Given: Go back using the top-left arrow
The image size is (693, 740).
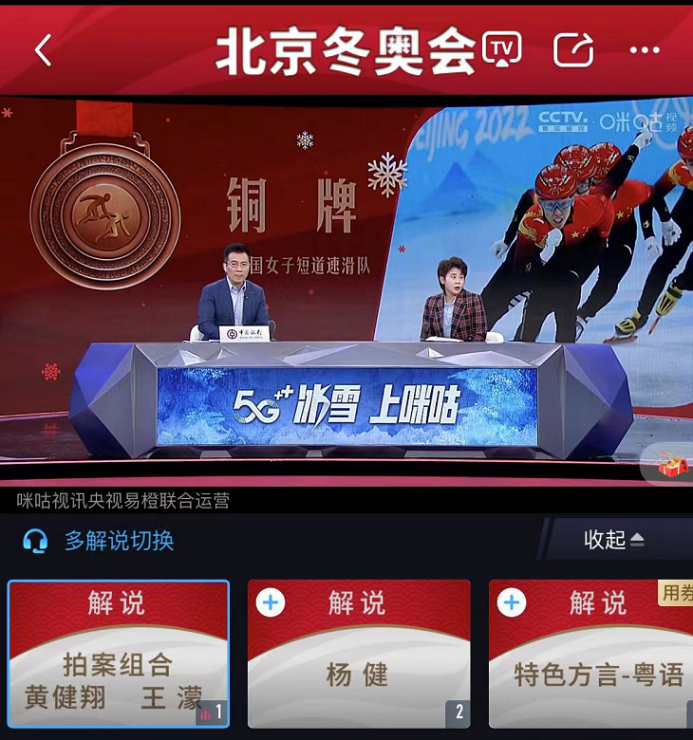Looking at the screenshot, I should [43, 50].
